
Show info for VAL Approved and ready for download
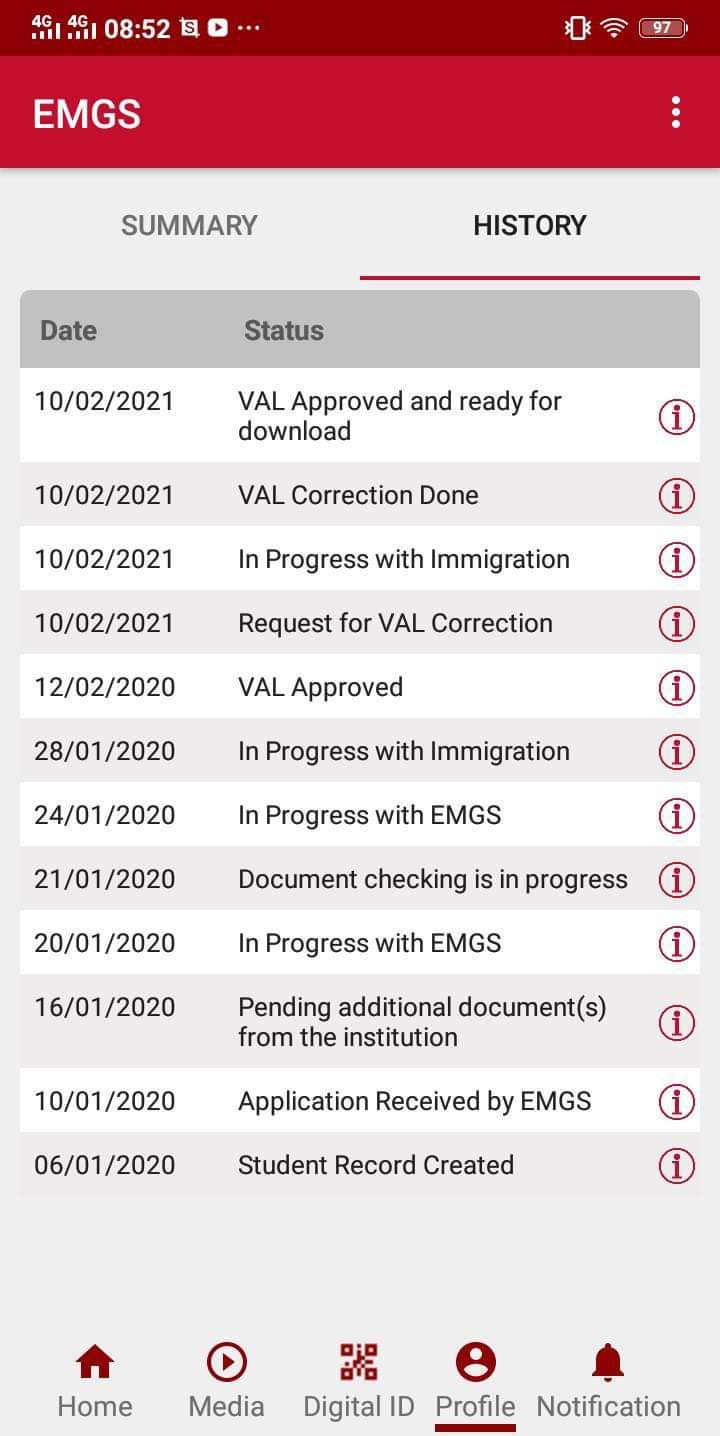(677, 416)
